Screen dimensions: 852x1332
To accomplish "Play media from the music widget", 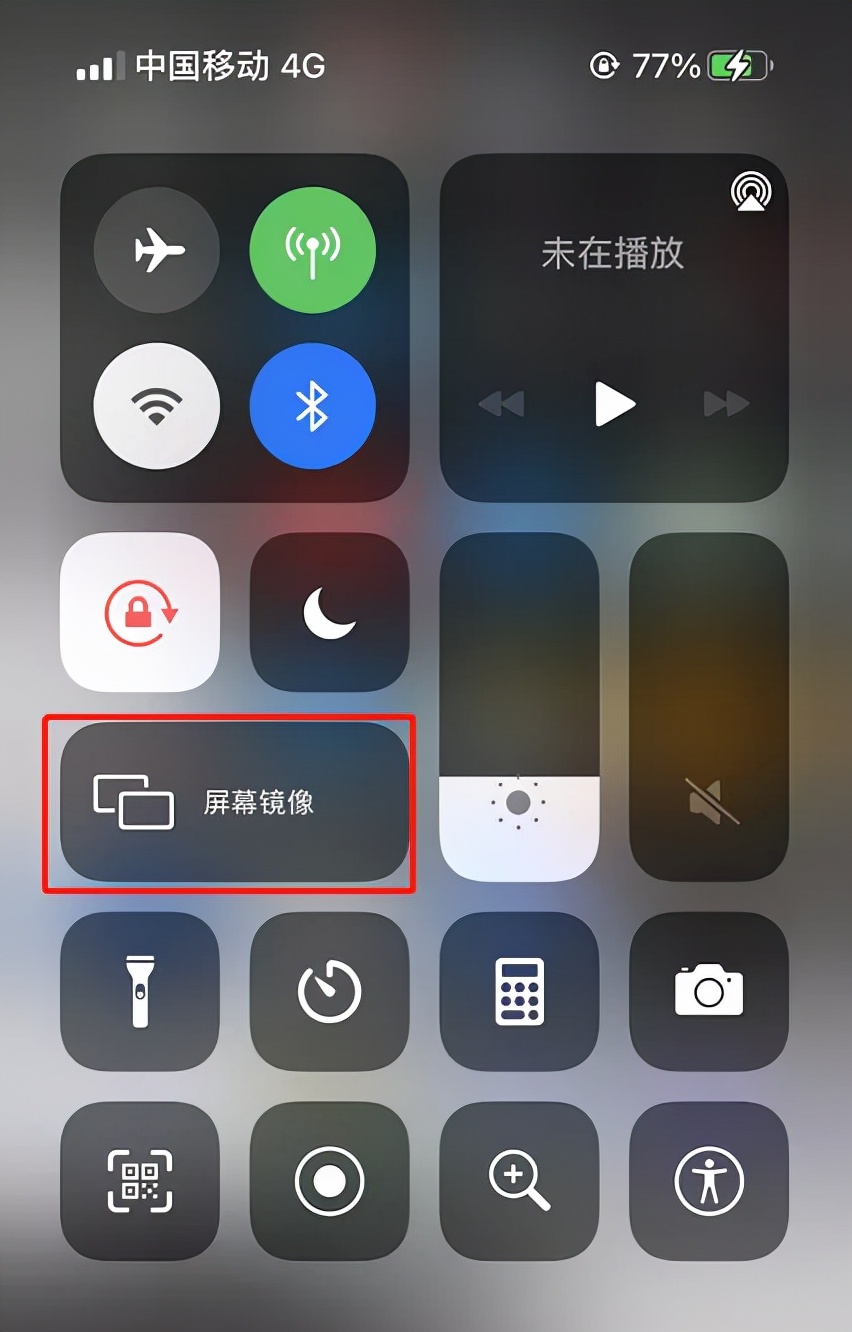I will pos(614,404).
